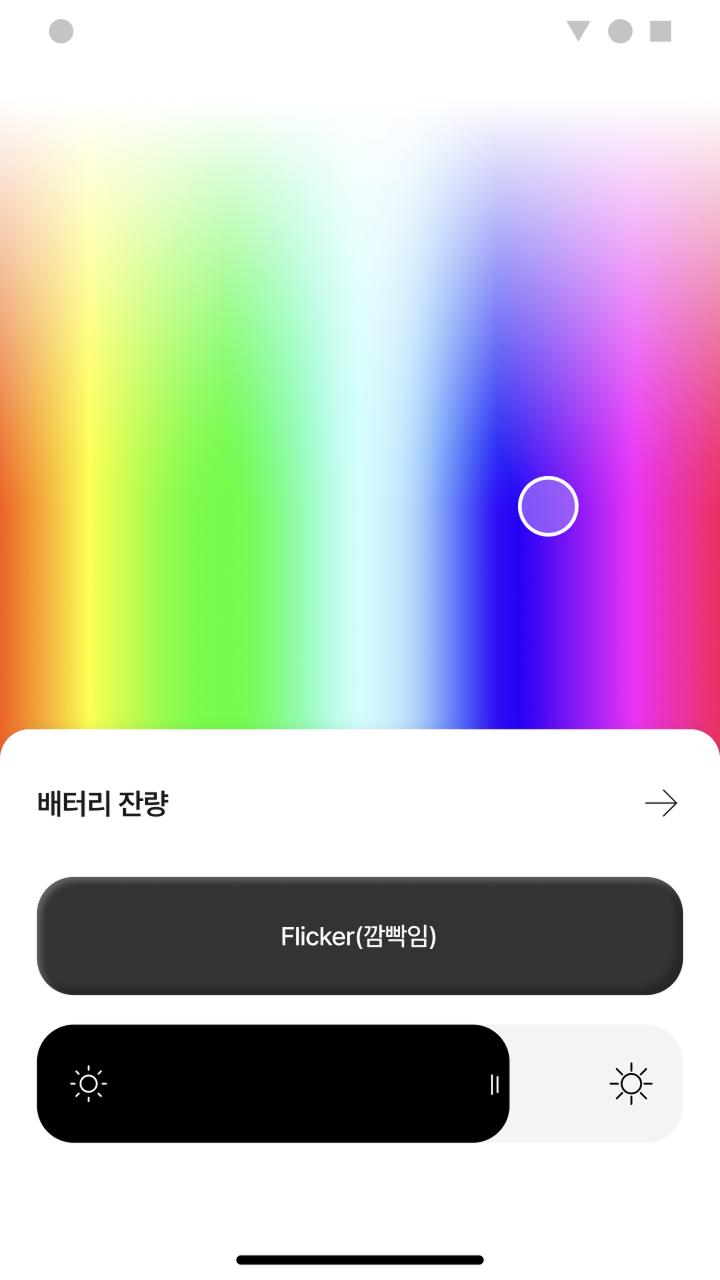720x1280 pixels.
Task: Tap the home indicator bar at the bottom
Action: coord(360,1260)
